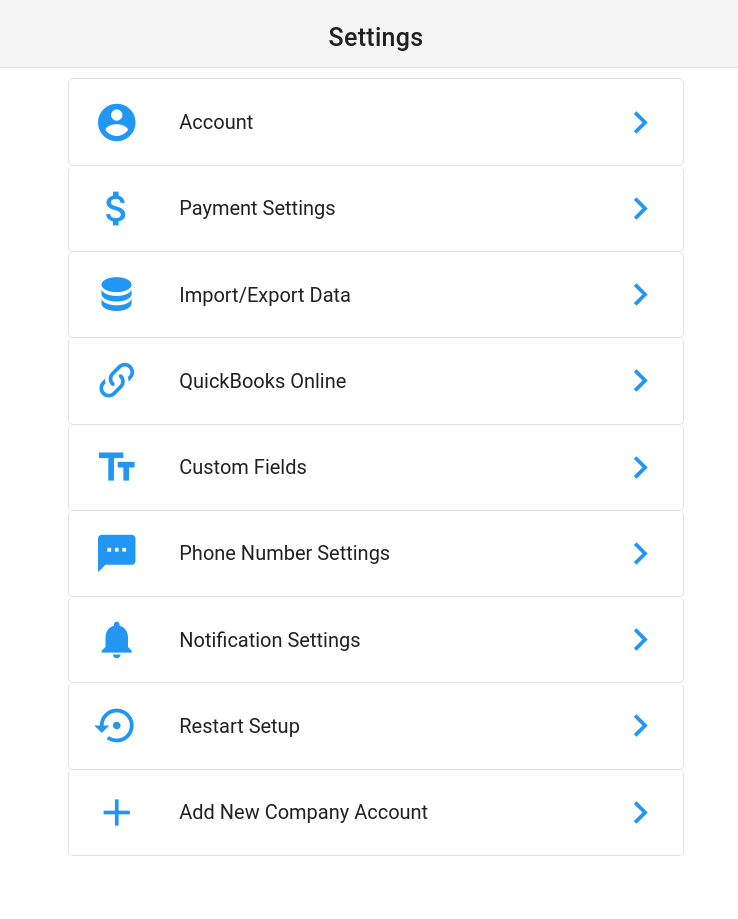
Task: Open the Account settings row
Action: [375, 122]
